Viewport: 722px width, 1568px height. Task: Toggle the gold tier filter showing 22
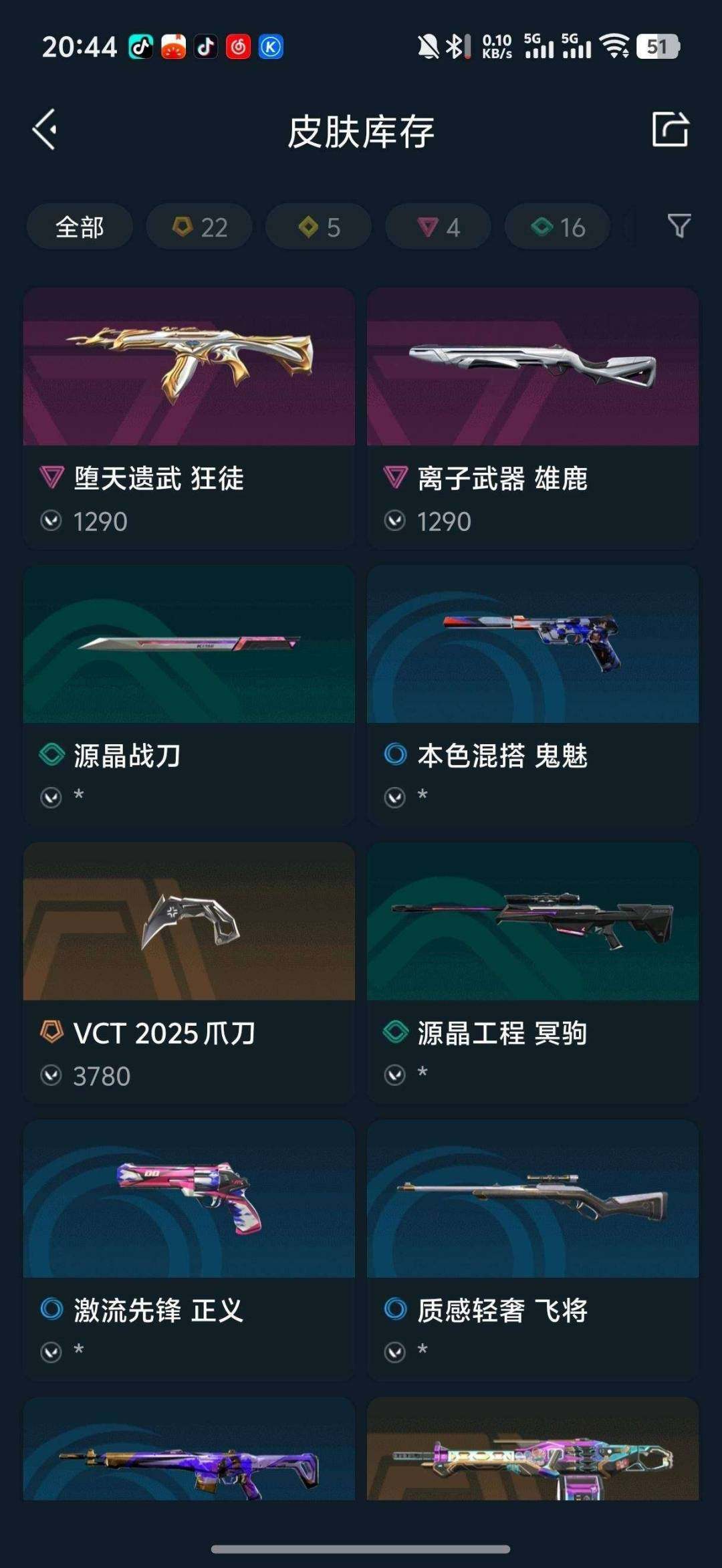coord(198,227)
